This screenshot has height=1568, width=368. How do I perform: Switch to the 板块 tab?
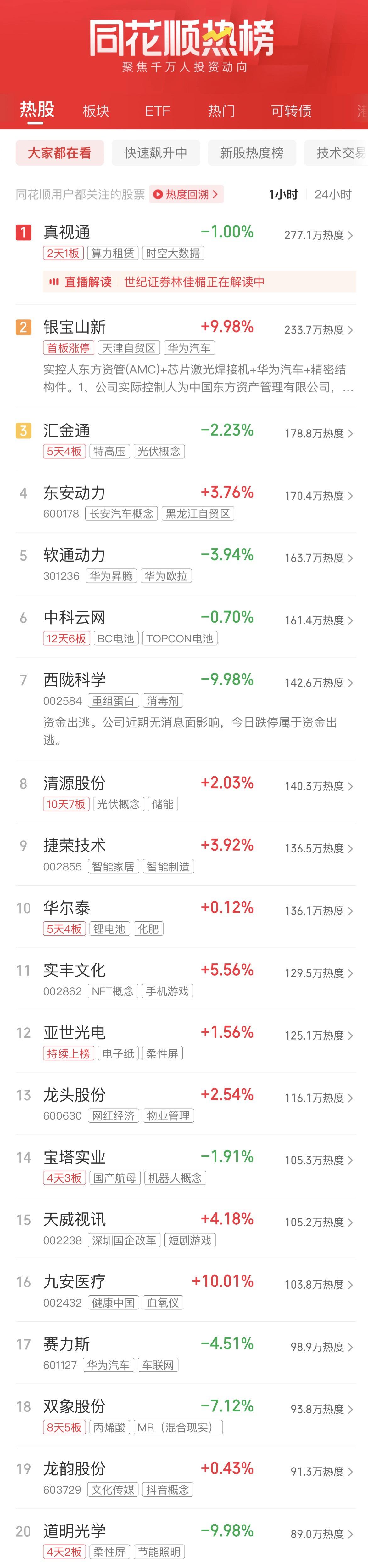point(96,111)
